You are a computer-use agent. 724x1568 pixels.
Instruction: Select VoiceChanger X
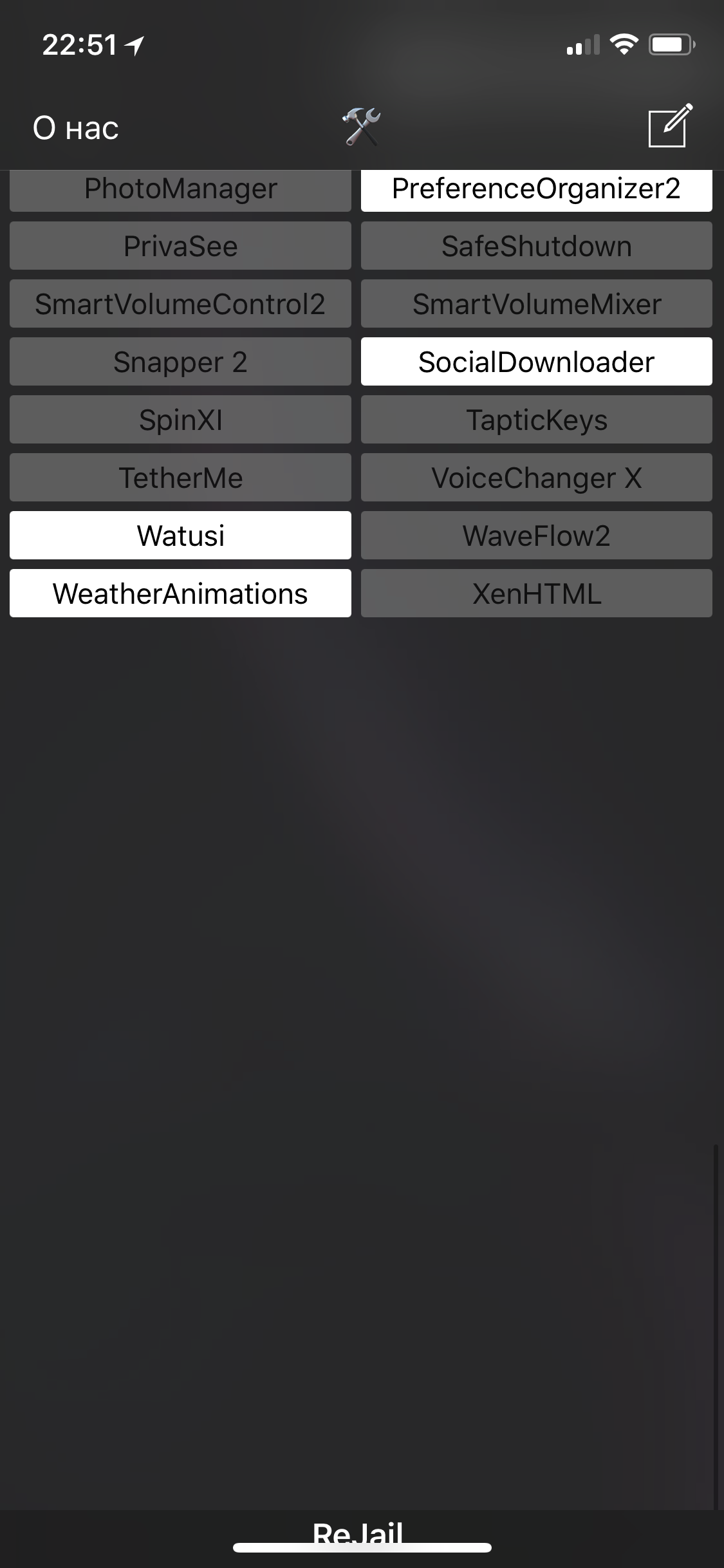536,478
